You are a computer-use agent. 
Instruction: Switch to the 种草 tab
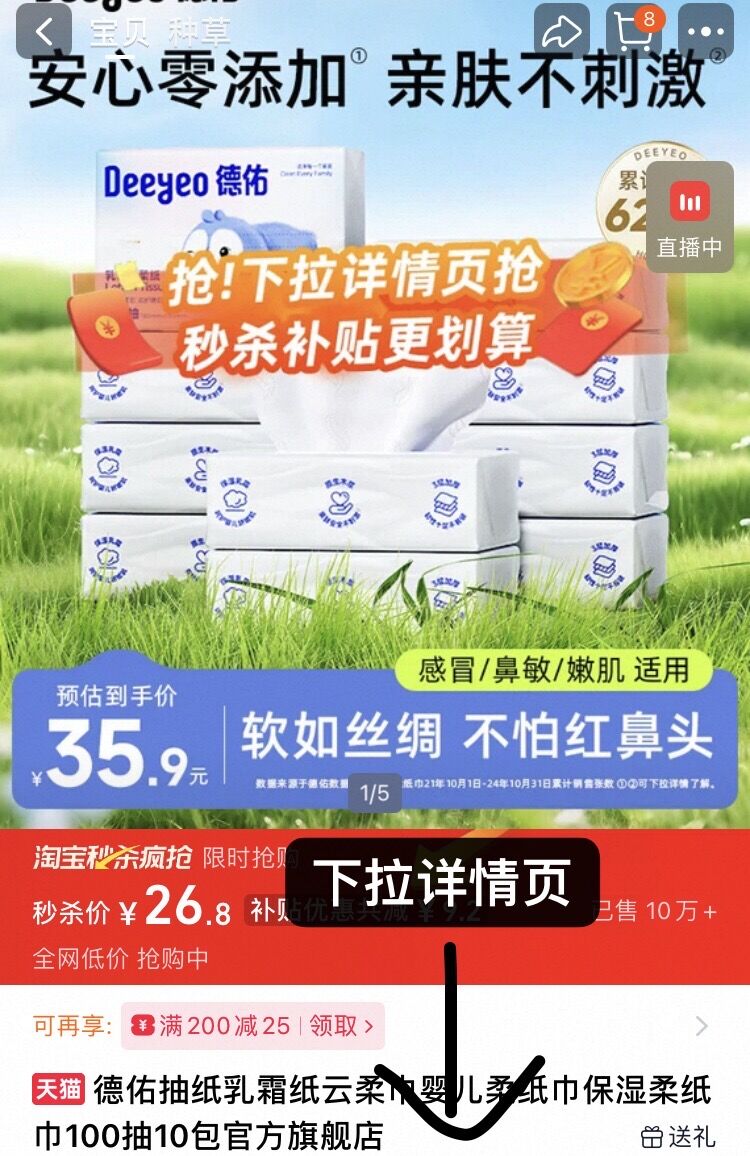(x=200, y=32)
